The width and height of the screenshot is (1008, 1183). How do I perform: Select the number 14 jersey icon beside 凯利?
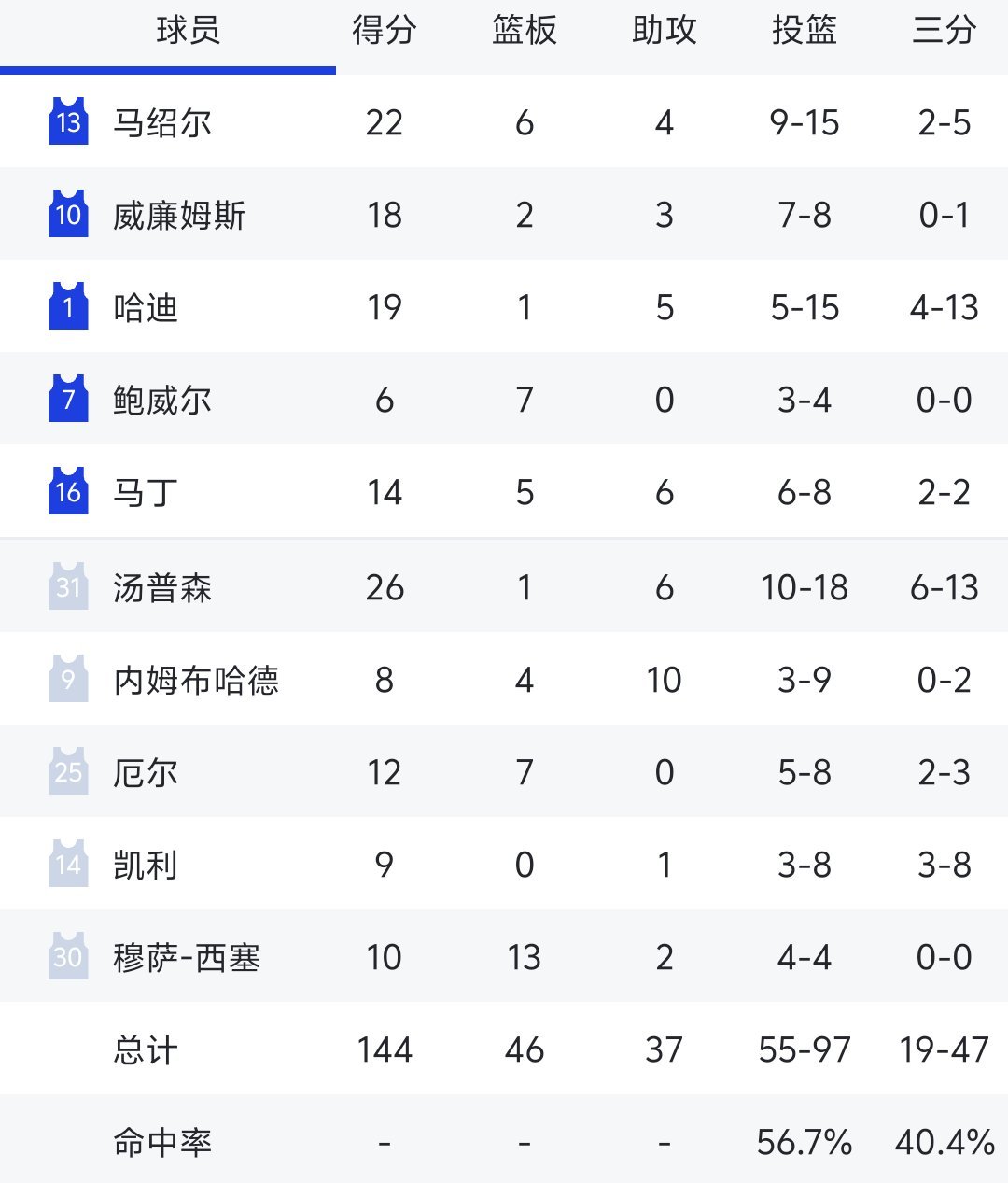[68, 864]
